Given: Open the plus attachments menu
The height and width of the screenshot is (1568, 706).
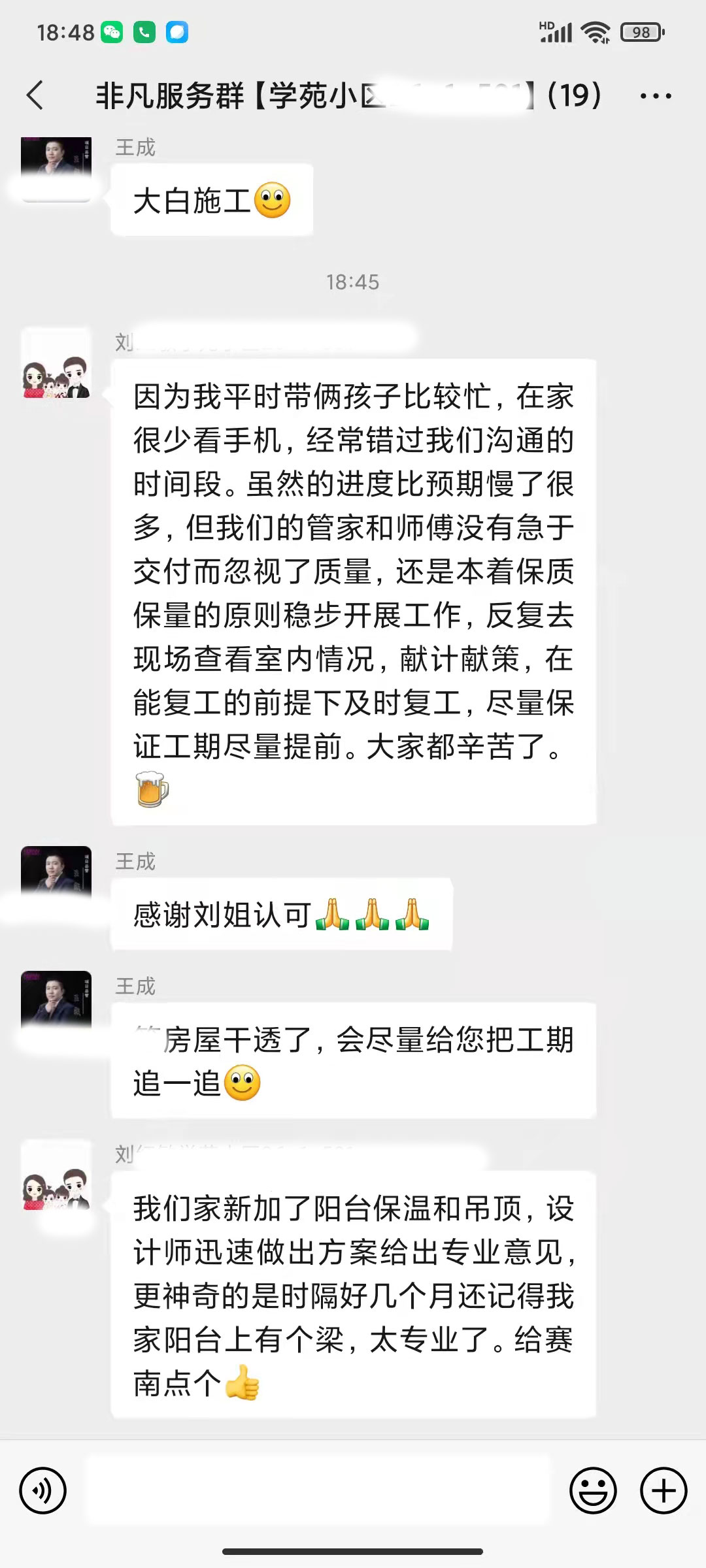Looking at the screenshot, I should pyautogui.click(x=663, y=1491).
